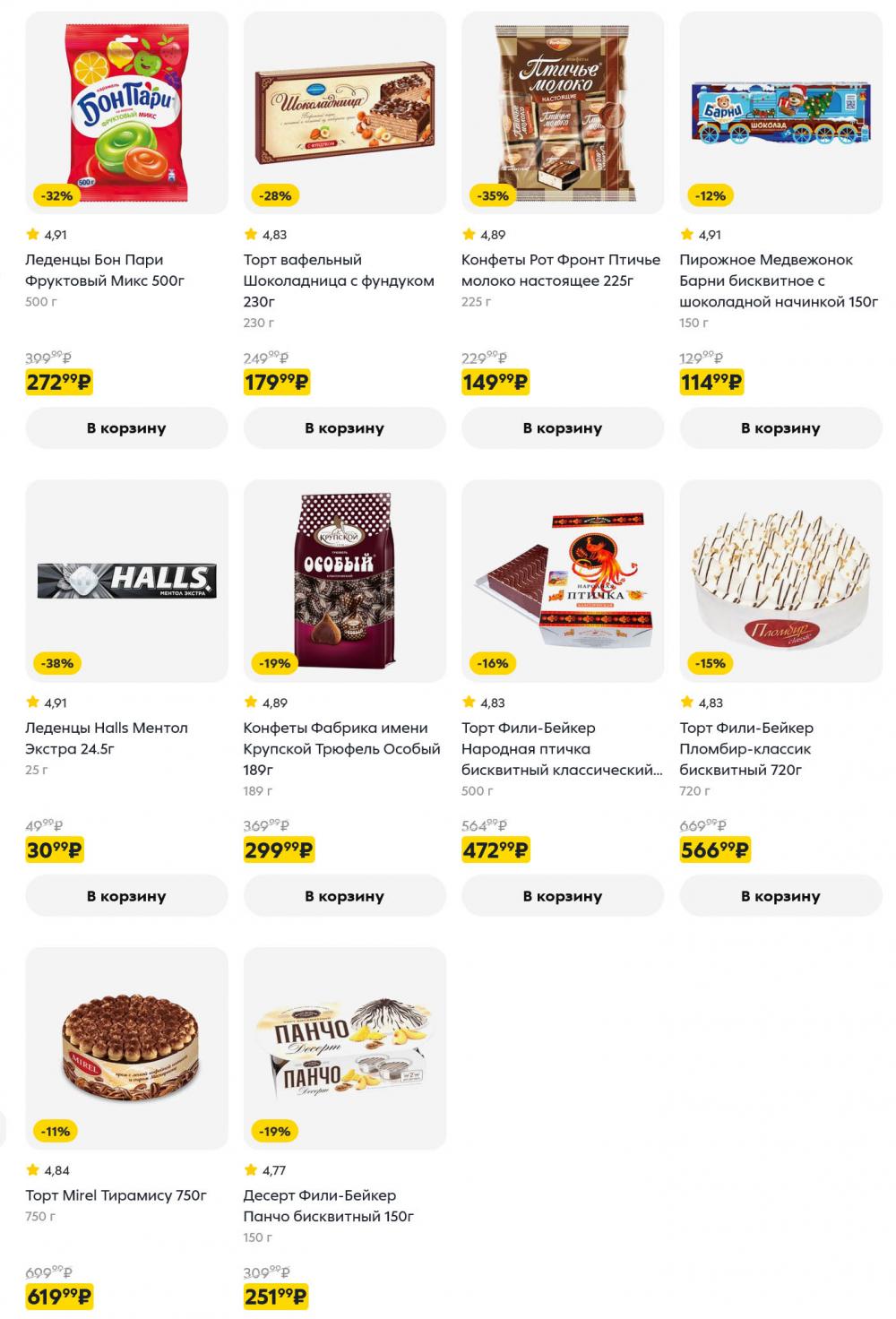896x1319 pixels.
Task: Click the star icon on Десерт Панчо rating
Action: click(248, 1168)
